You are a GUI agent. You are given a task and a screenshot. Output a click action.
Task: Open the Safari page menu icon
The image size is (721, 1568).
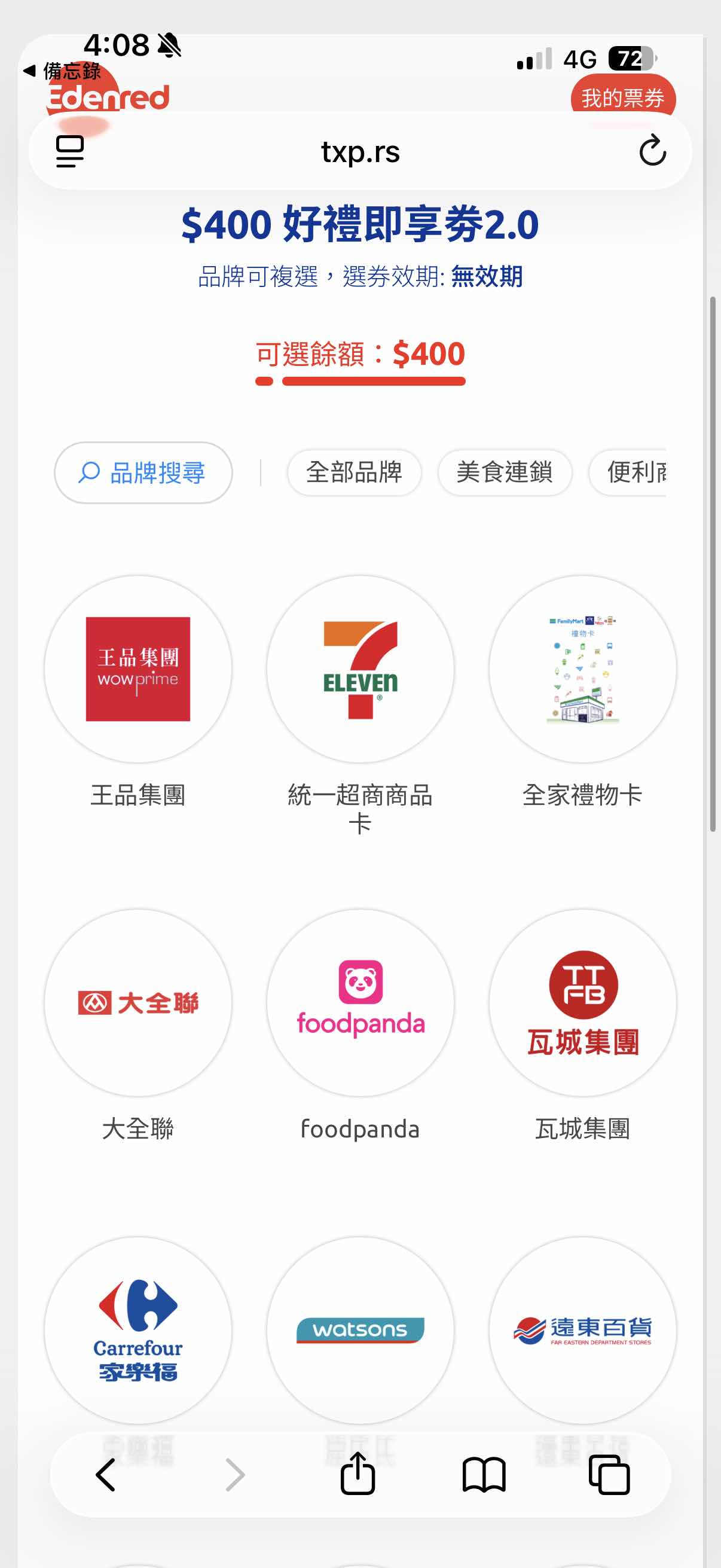(x=70, y=151)
